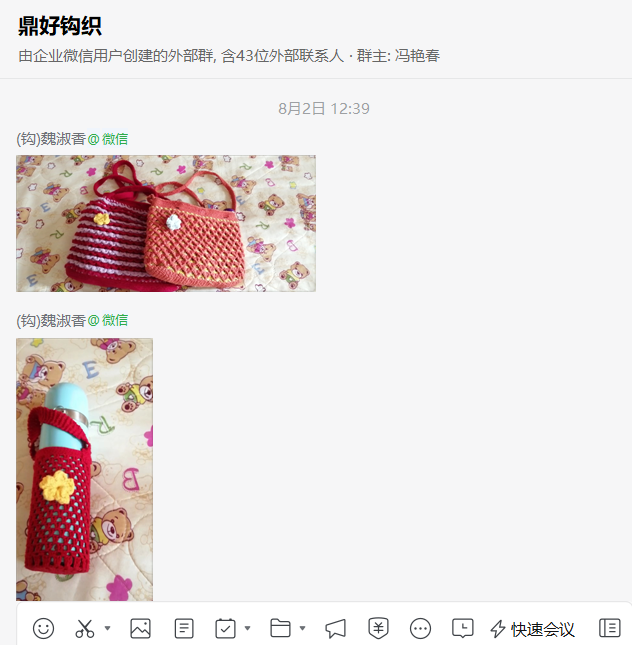View the photo of two crocheted bags
Image resolution: width=632 pixels, height=645 pixels.
[166, 223]
